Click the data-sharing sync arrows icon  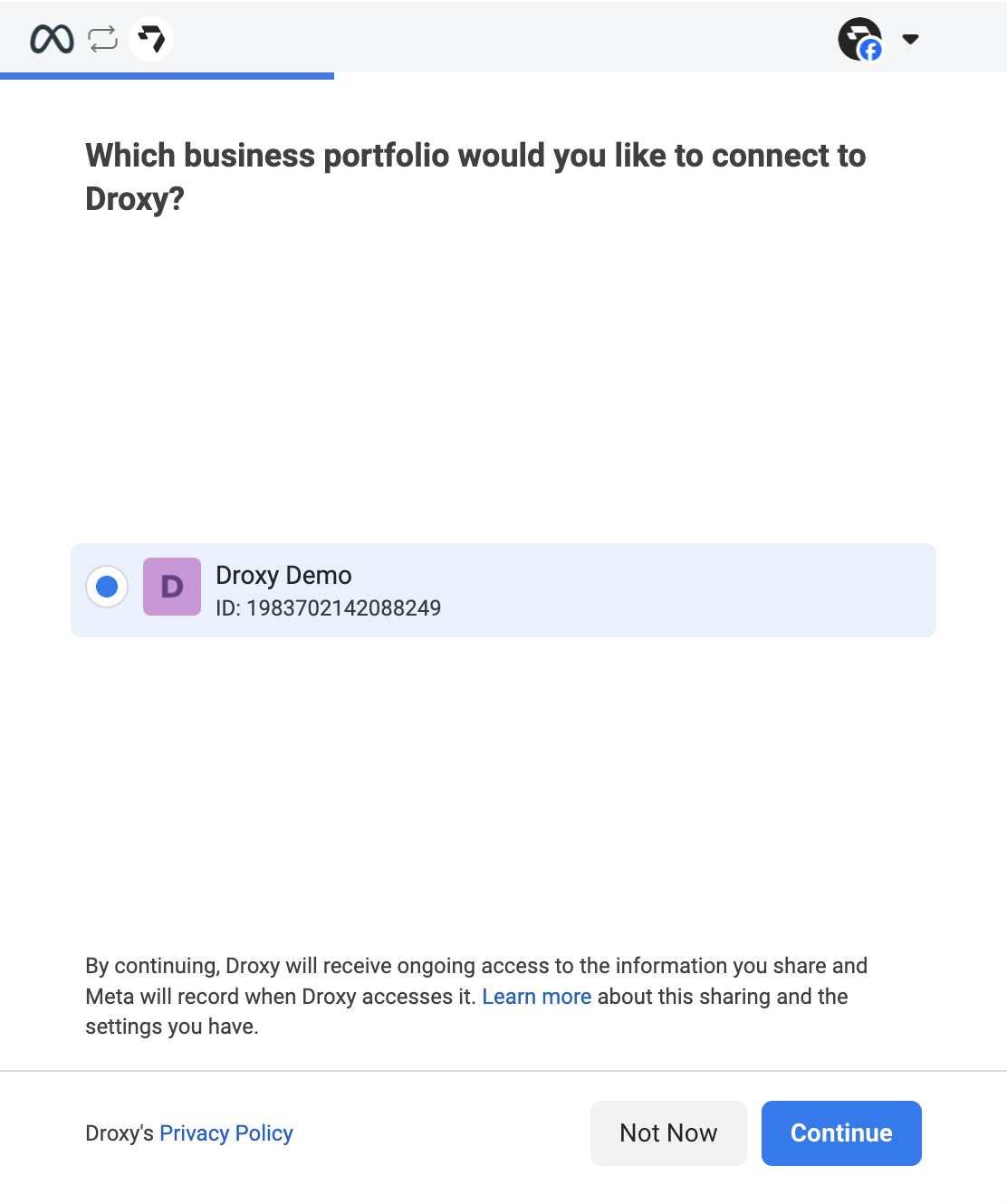(x=101, y=38)
